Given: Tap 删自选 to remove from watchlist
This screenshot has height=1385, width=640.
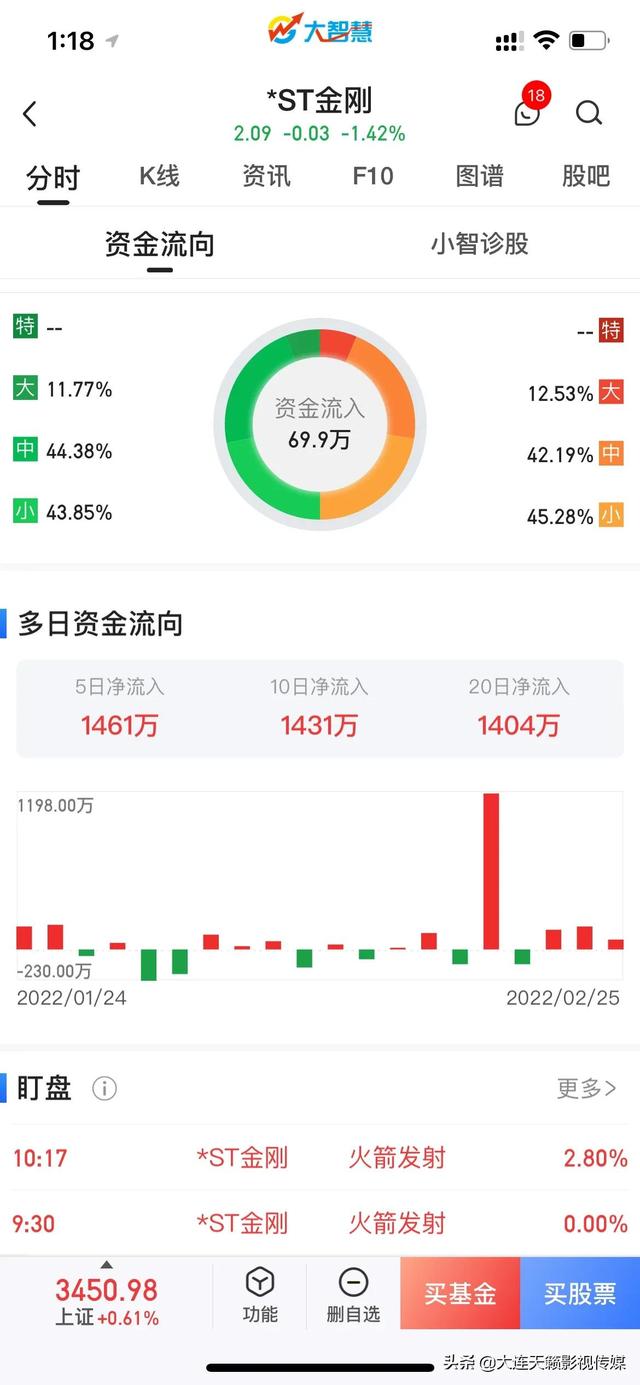Looking at the screenshot, I should coord(353,1294).
